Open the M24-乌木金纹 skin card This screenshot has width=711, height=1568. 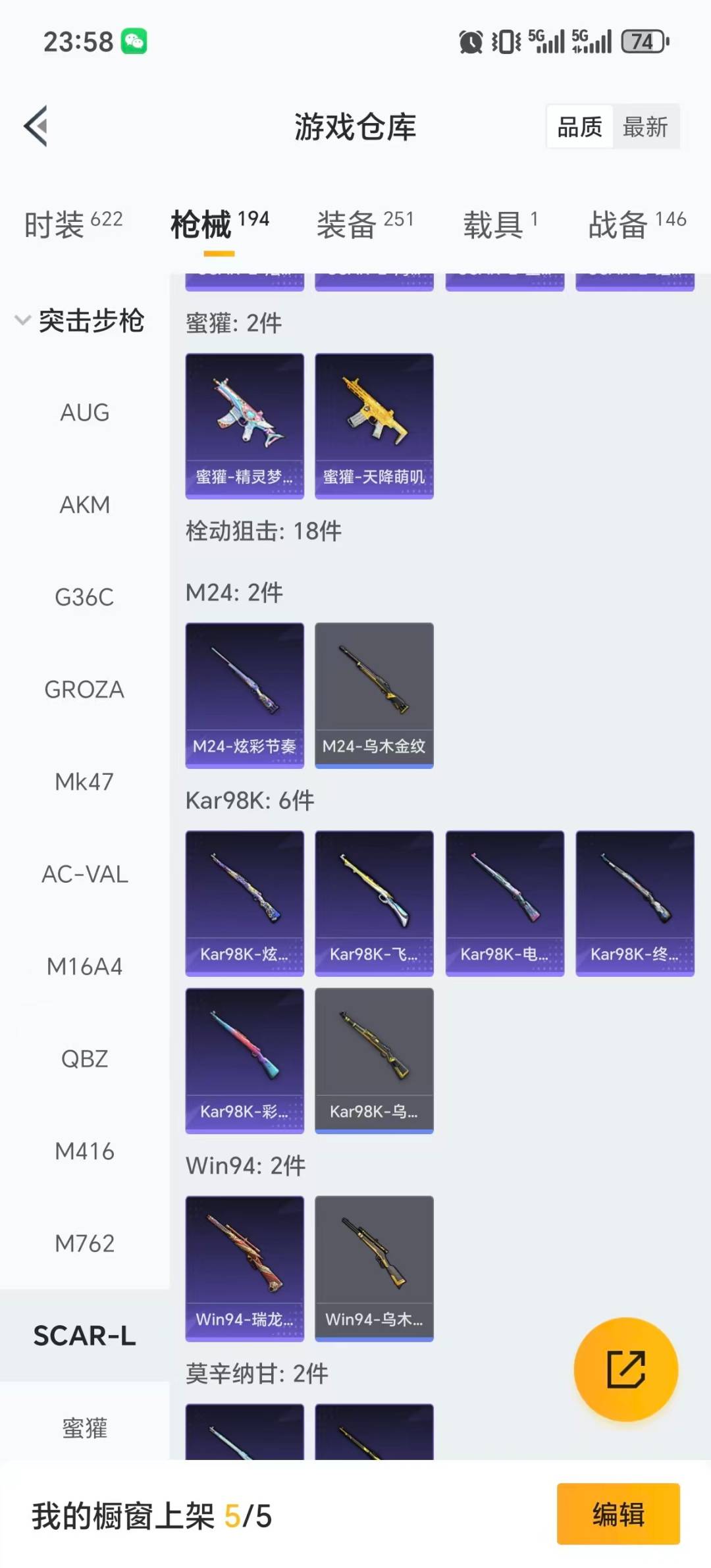pos(374,695)
